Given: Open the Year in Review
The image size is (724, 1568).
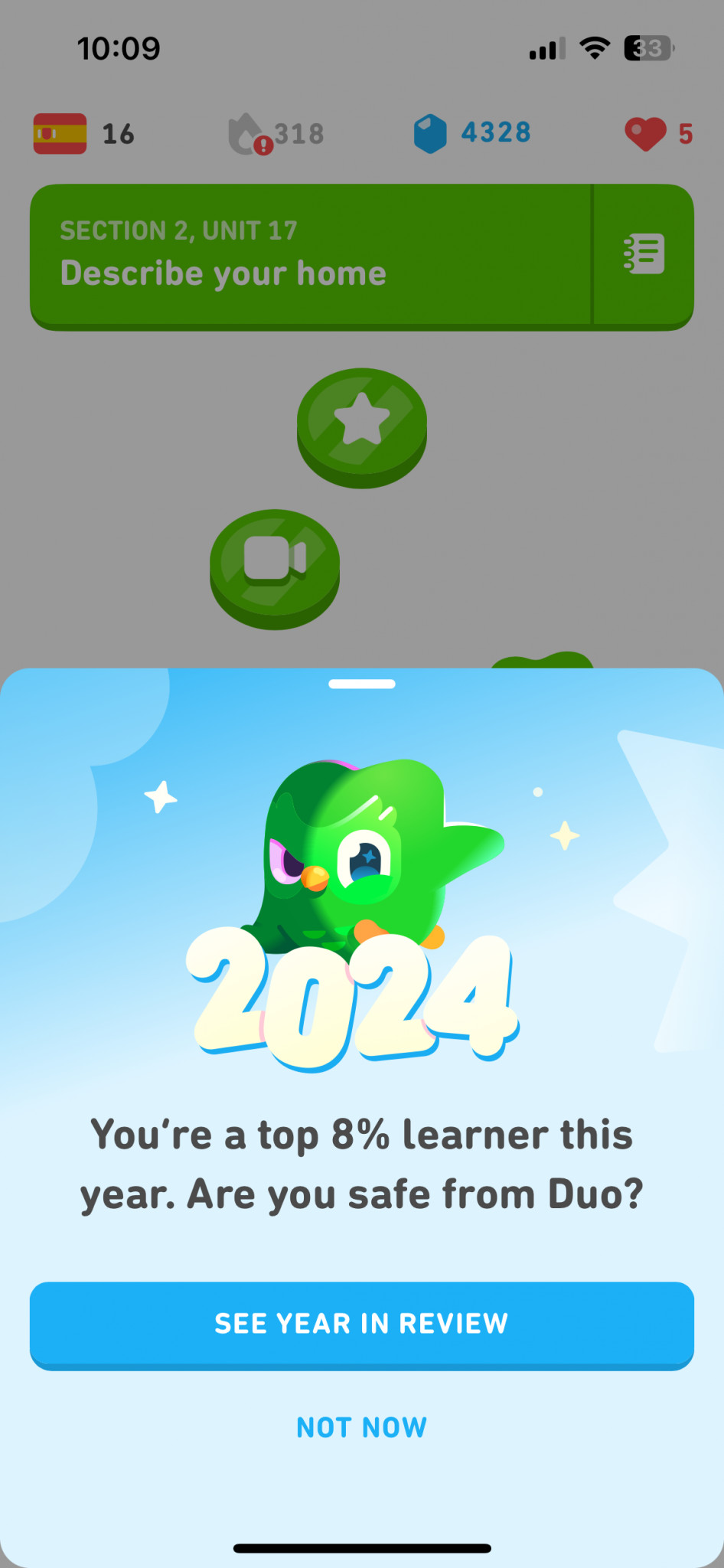Looking at the screenshot, I should click(x=362, y=1325).
